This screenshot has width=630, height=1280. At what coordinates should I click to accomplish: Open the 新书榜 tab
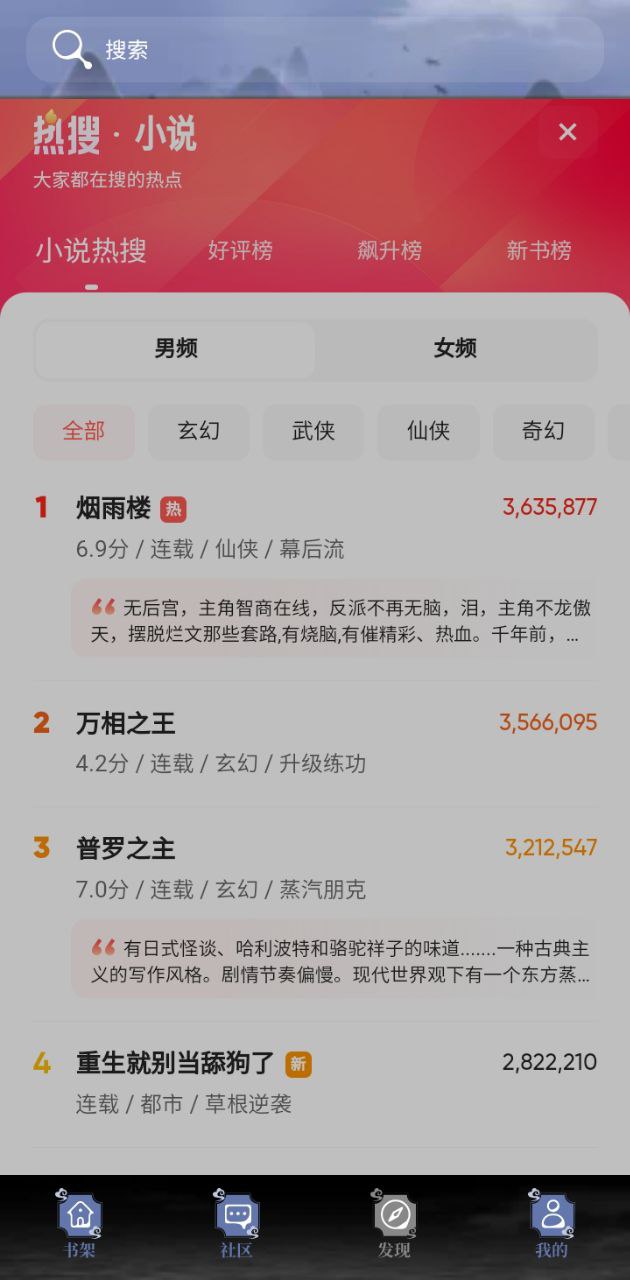tap(538, 250)
